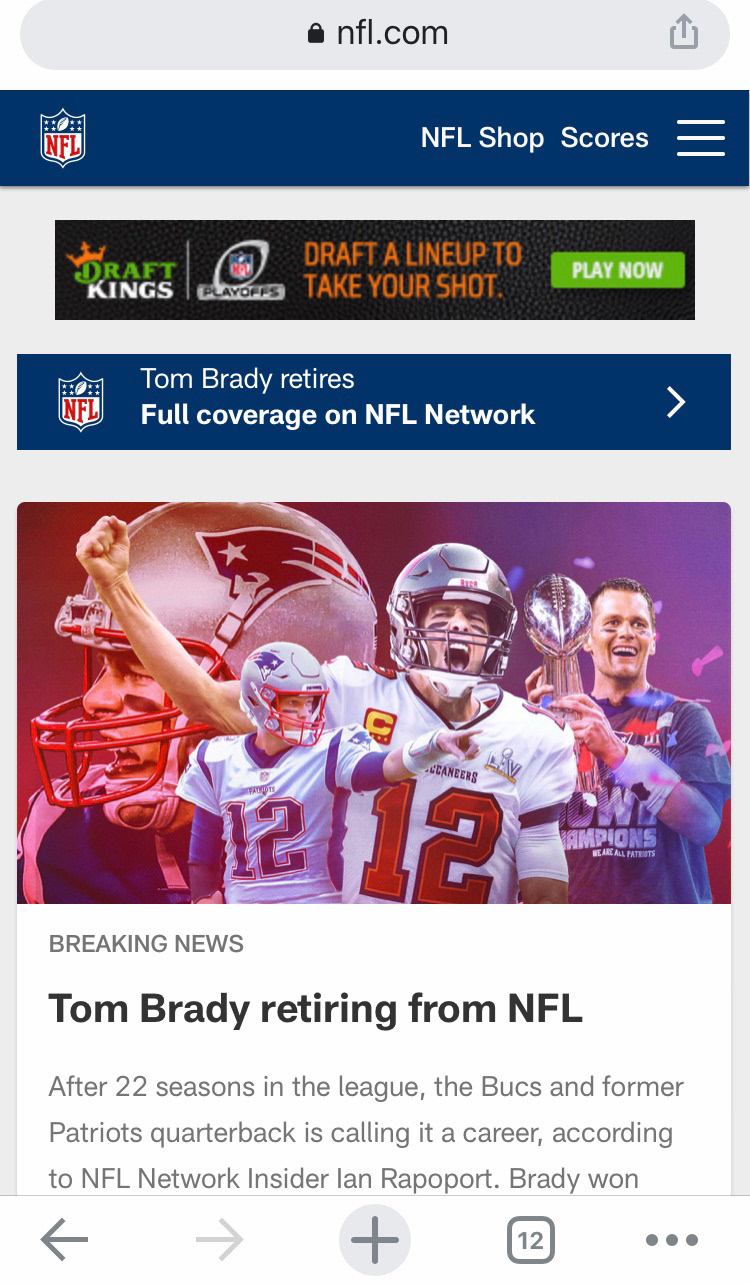Screen dimensions: 750x1284
Task: Open a new browser tab
Action: coord(375,1241)
